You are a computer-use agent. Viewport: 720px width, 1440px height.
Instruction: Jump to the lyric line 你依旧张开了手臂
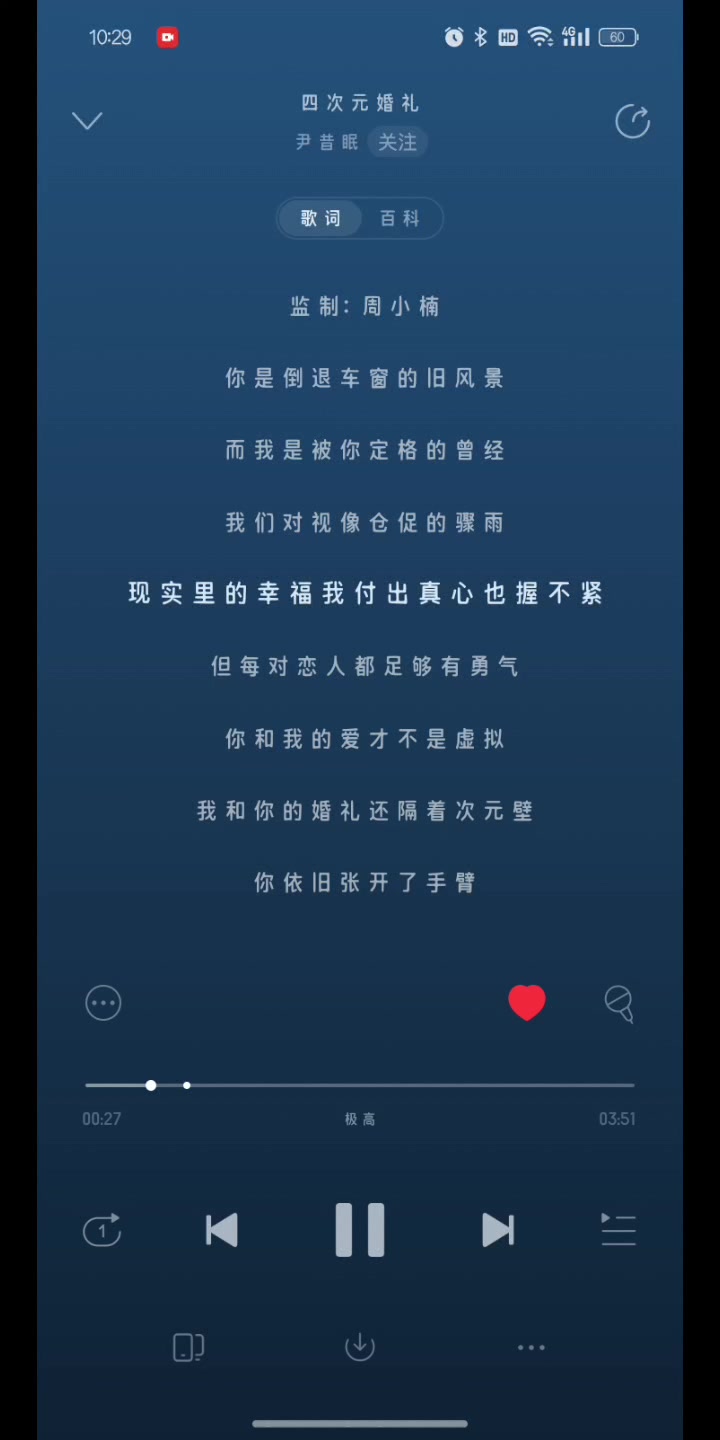coord(365,882)
